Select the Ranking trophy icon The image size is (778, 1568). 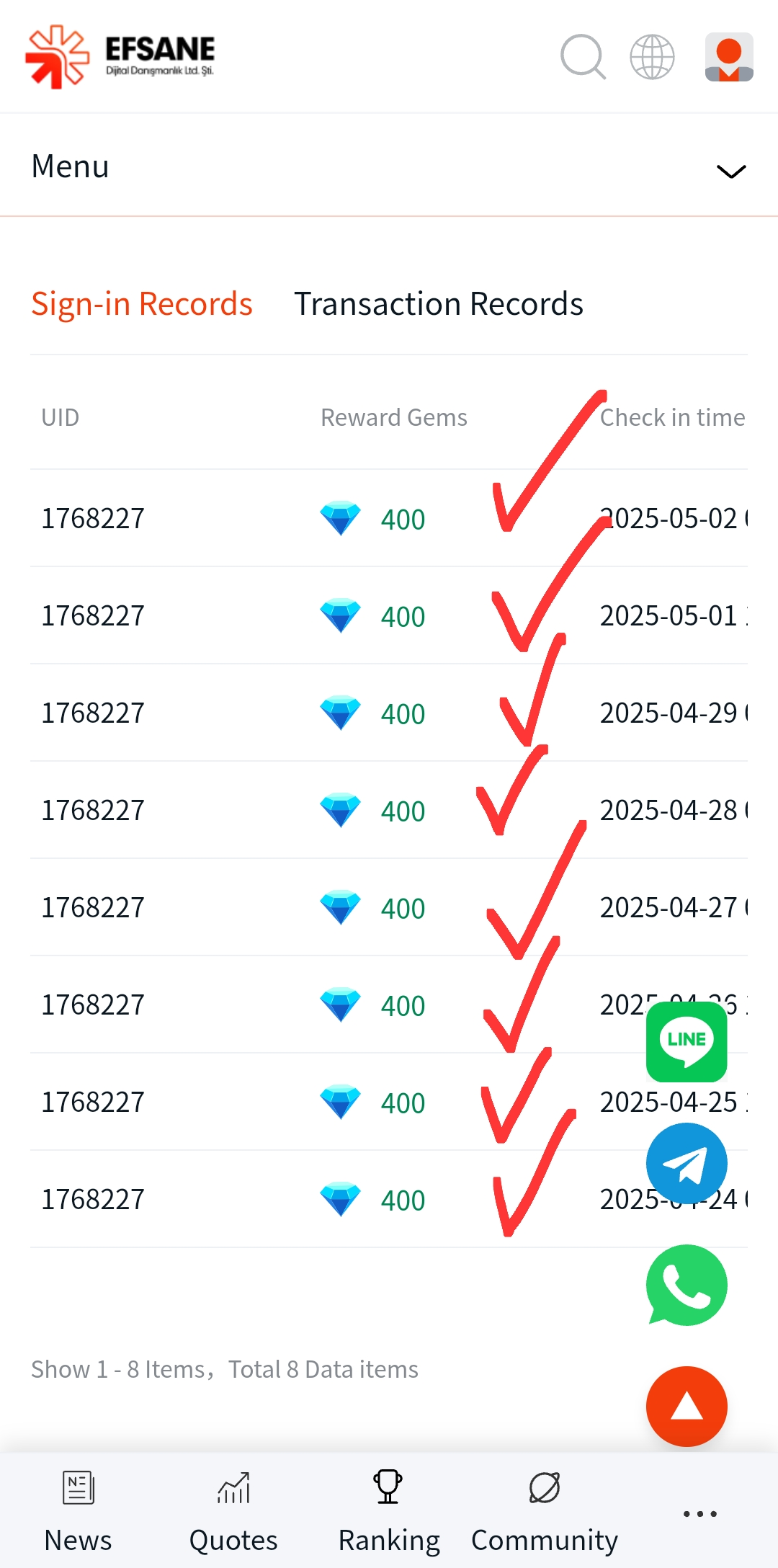tap(388, 1487)
